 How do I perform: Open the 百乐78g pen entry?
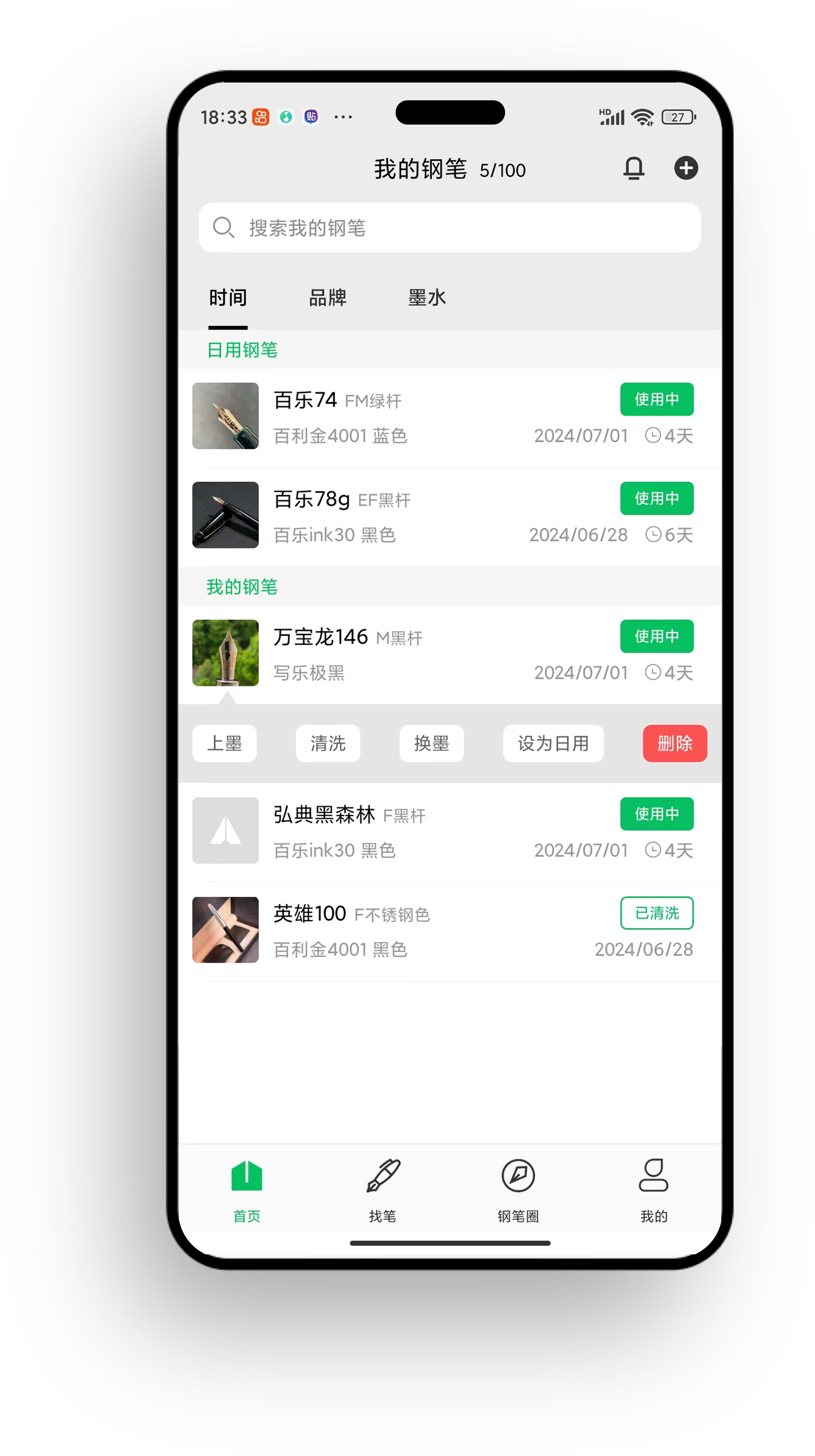click(395, 516)
